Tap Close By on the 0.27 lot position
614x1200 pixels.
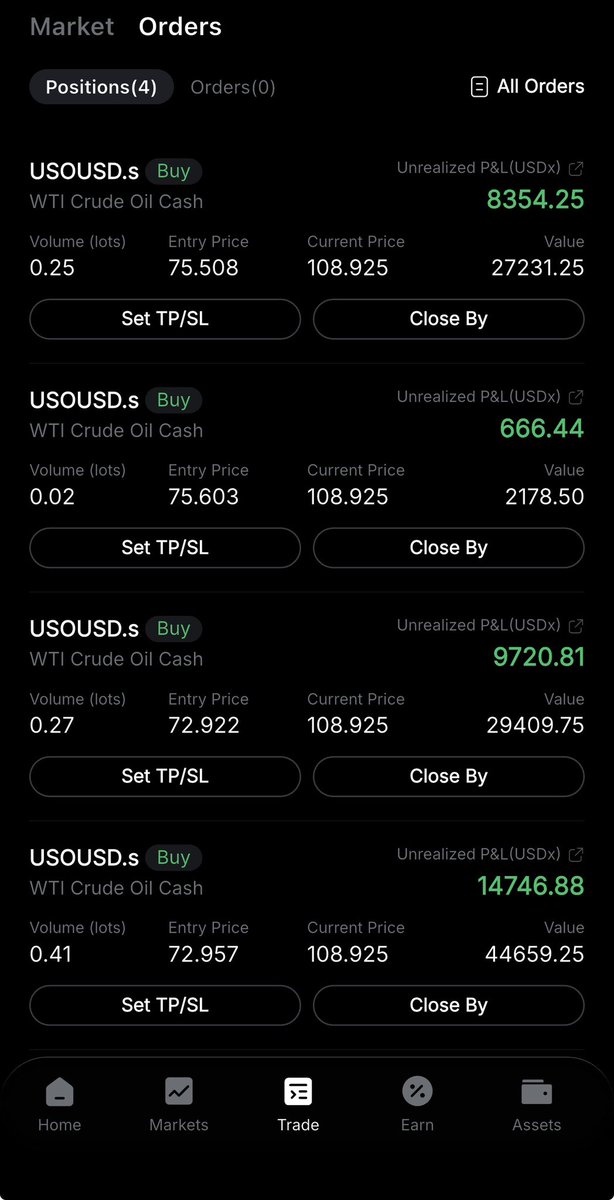[x=448, y=776]
